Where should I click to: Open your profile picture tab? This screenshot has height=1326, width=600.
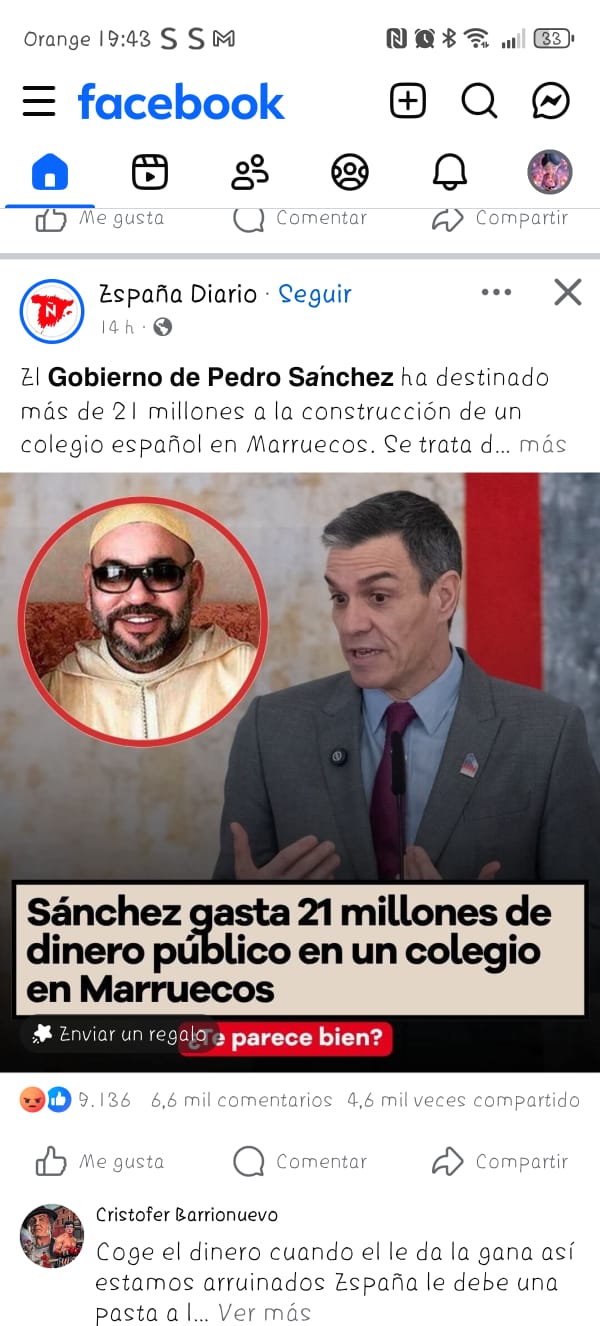tap(549, 172)
